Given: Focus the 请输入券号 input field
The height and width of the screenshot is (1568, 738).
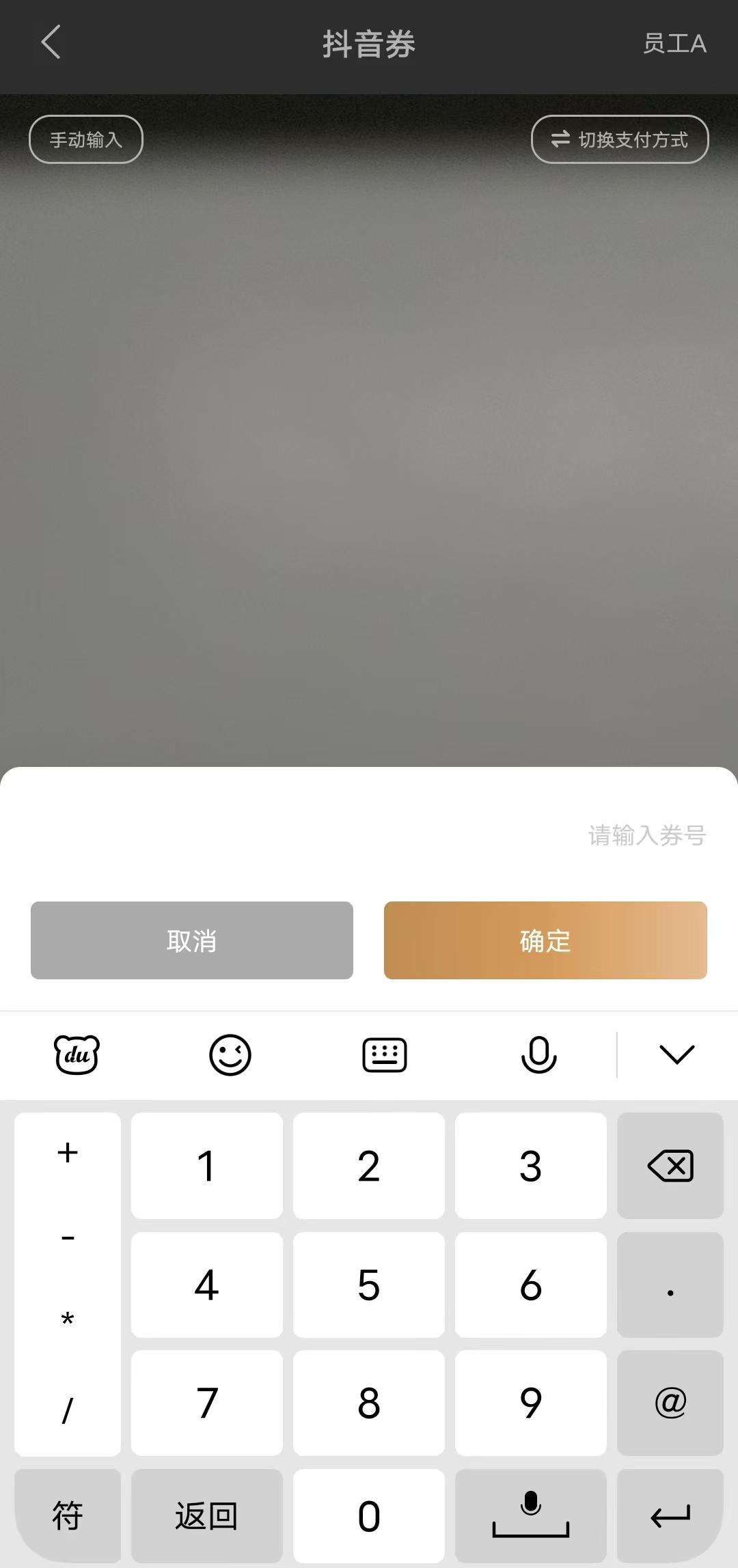Looking at the screenshot, I should point(369,835).
